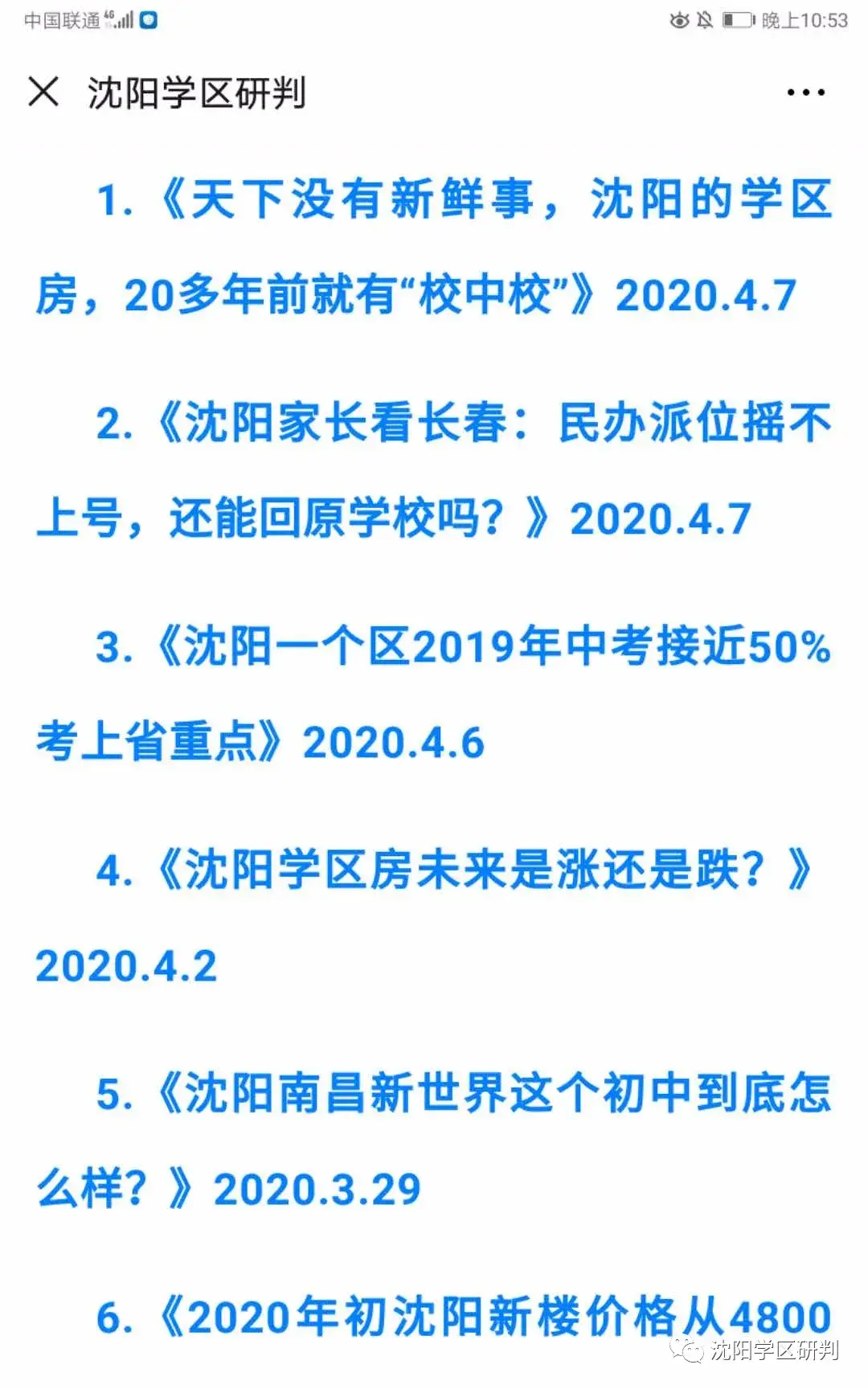
Task: Close the 沈阳学区研判 page
Action: (43, 92)
